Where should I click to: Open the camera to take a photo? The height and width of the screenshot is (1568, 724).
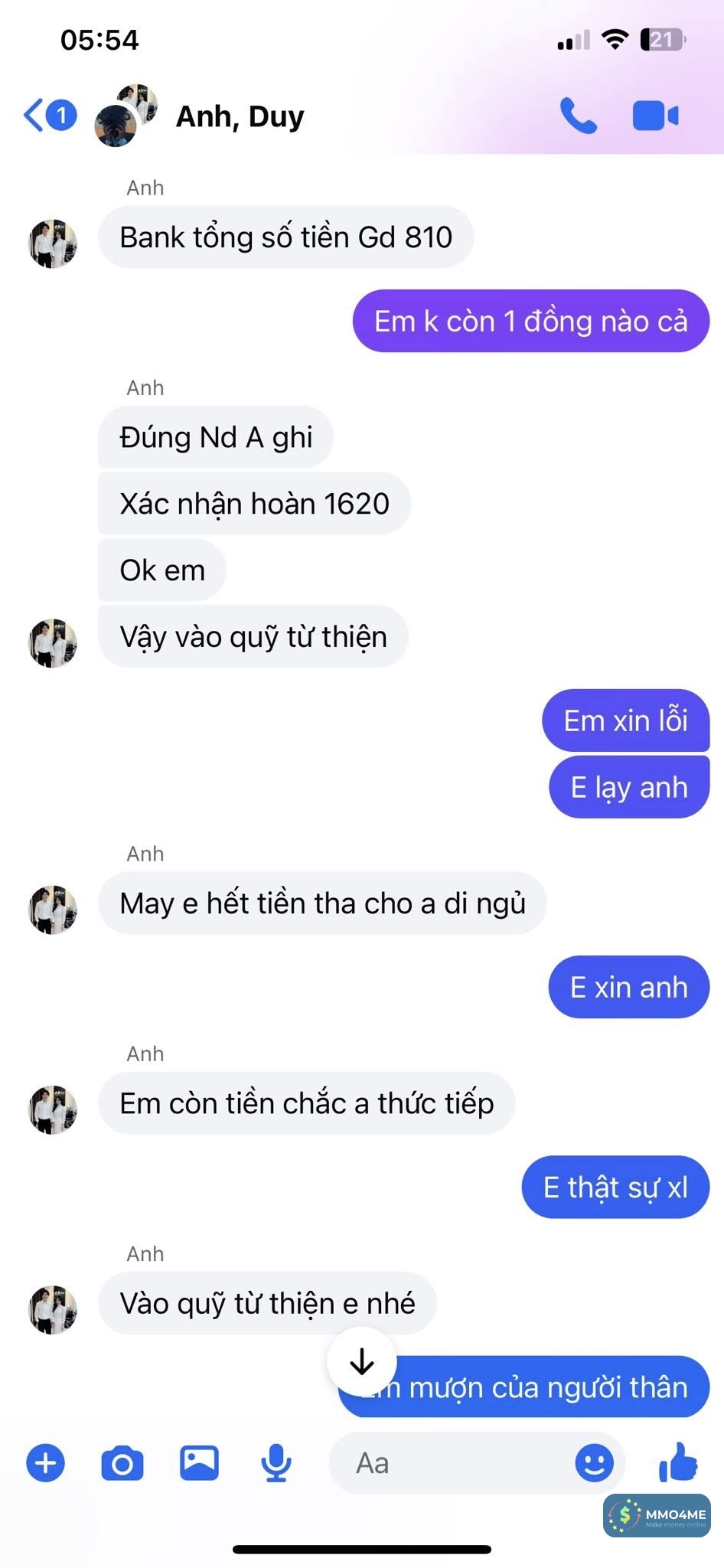point(122,1463)
